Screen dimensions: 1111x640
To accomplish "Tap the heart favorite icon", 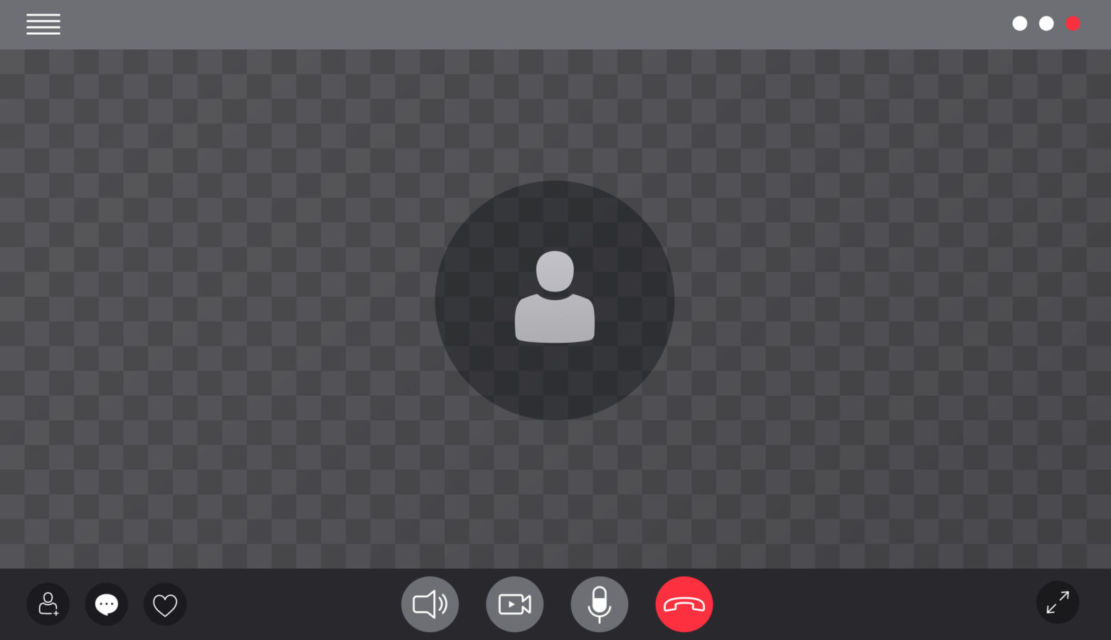I will [x=165, y=604].
